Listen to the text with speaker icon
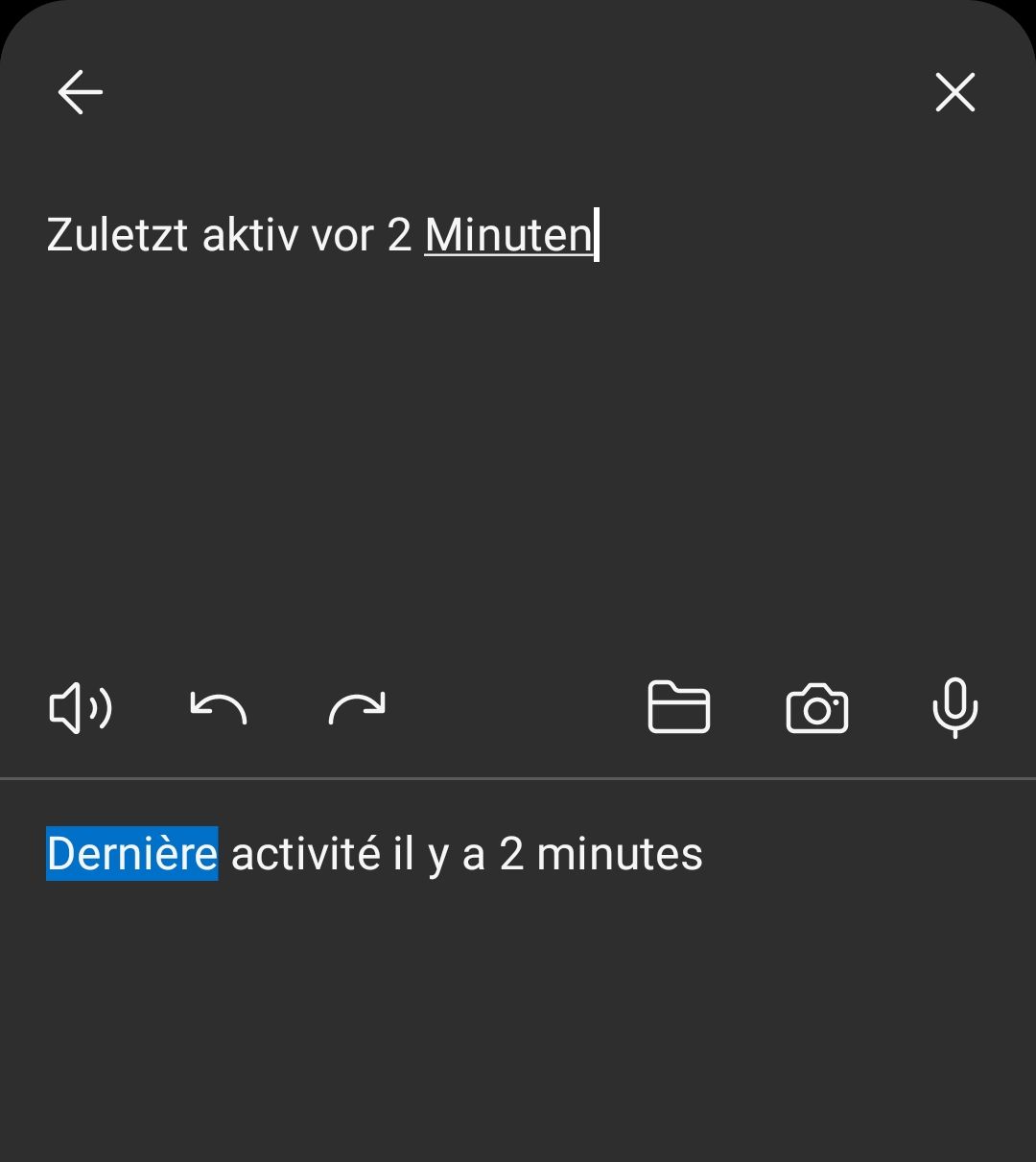Viewport: 1036px width, 1162px height. (x=81, y=709)
